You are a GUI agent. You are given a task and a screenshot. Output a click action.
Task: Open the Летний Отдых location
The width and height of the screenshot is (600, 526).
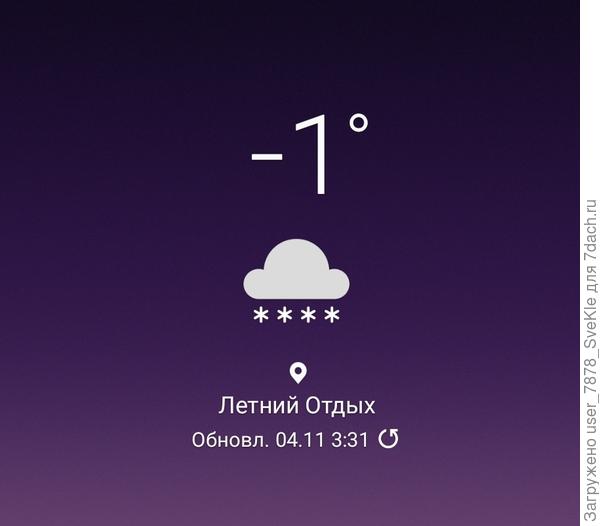(297, 405)
